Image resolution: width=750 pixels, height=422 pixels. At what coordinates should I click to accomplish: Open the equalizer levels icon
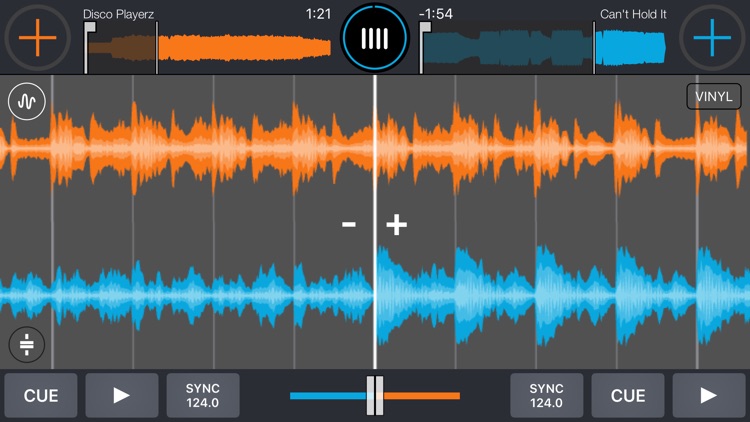click(x=27, y=344)
